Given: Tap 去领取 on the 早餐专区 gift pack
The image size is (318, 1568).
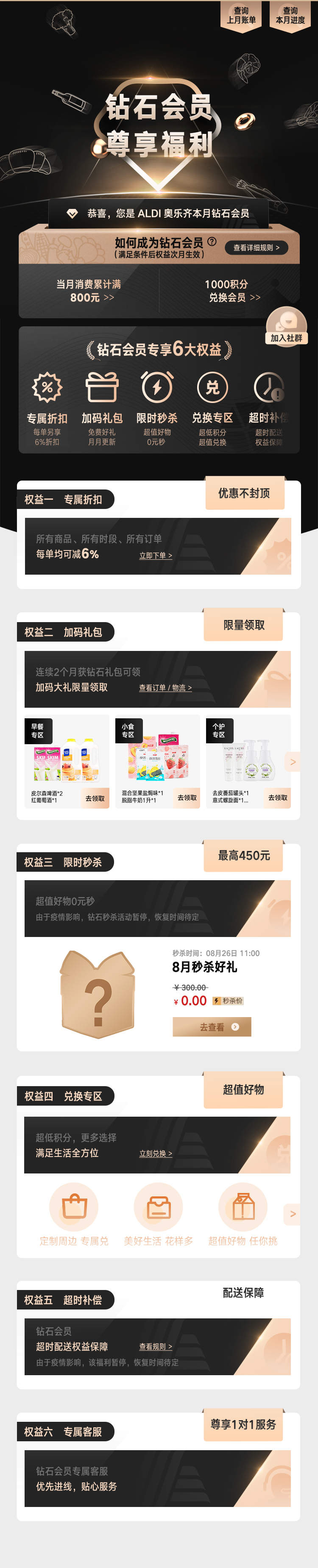Looking at the screenshot, I should pyautogui.click(x=95, y=798).
